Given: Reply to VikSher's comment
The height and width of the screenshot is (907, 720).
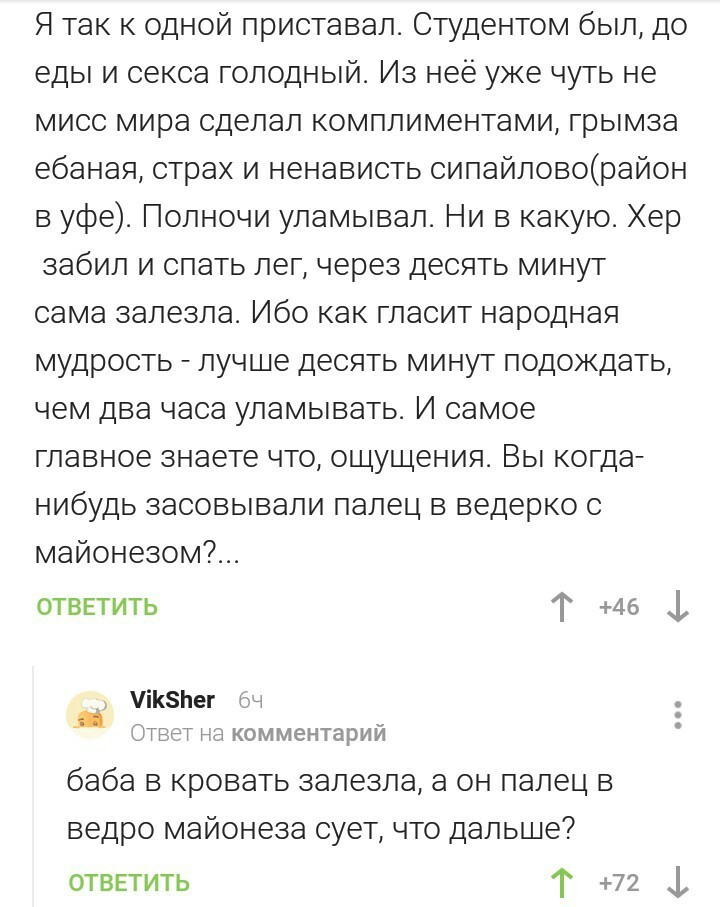Looking at the screenshot, I should [129, 882].
